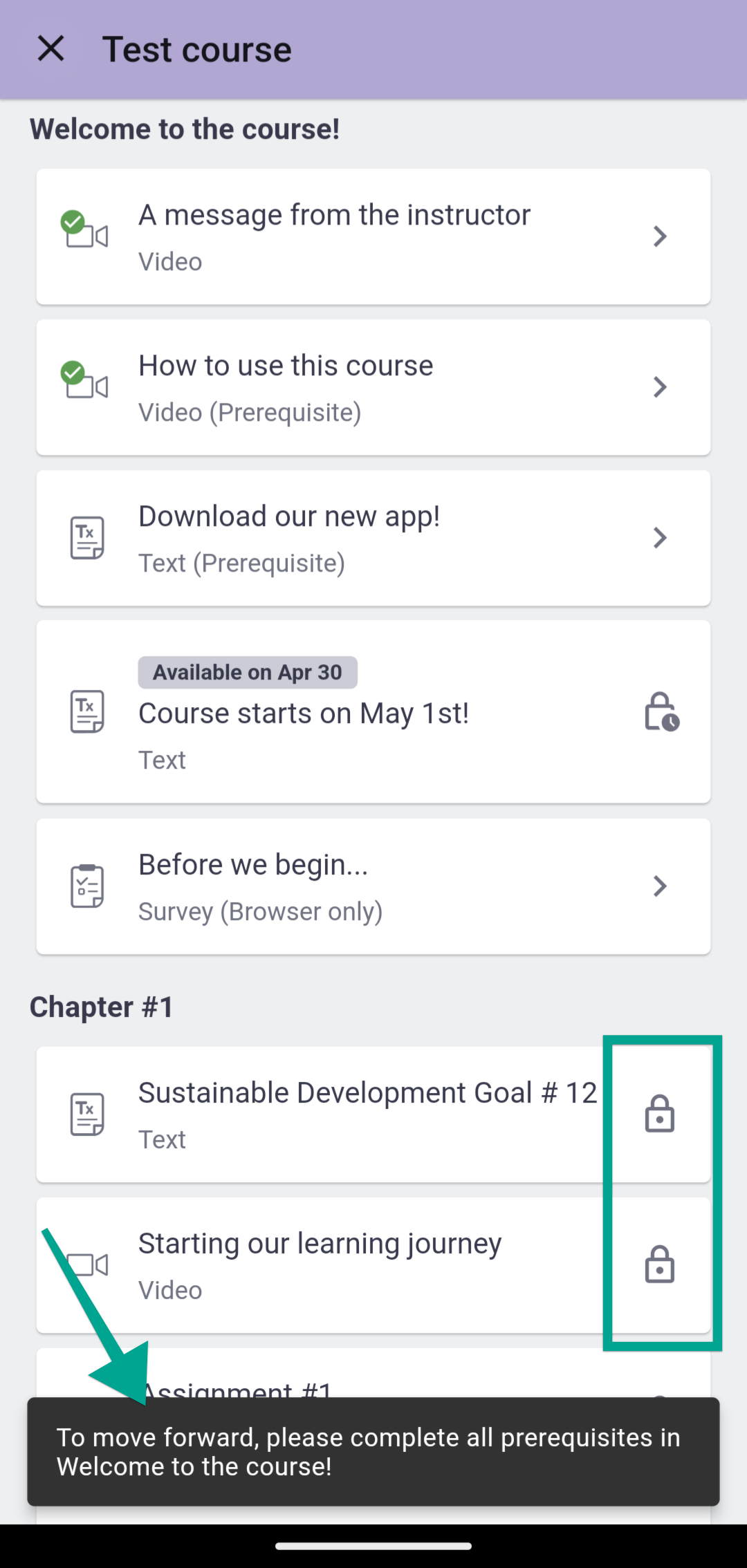The height and width of the screenshot is (1568, 747).
Task: Open How to use this course lesson
Action: [x=373, y=387]
